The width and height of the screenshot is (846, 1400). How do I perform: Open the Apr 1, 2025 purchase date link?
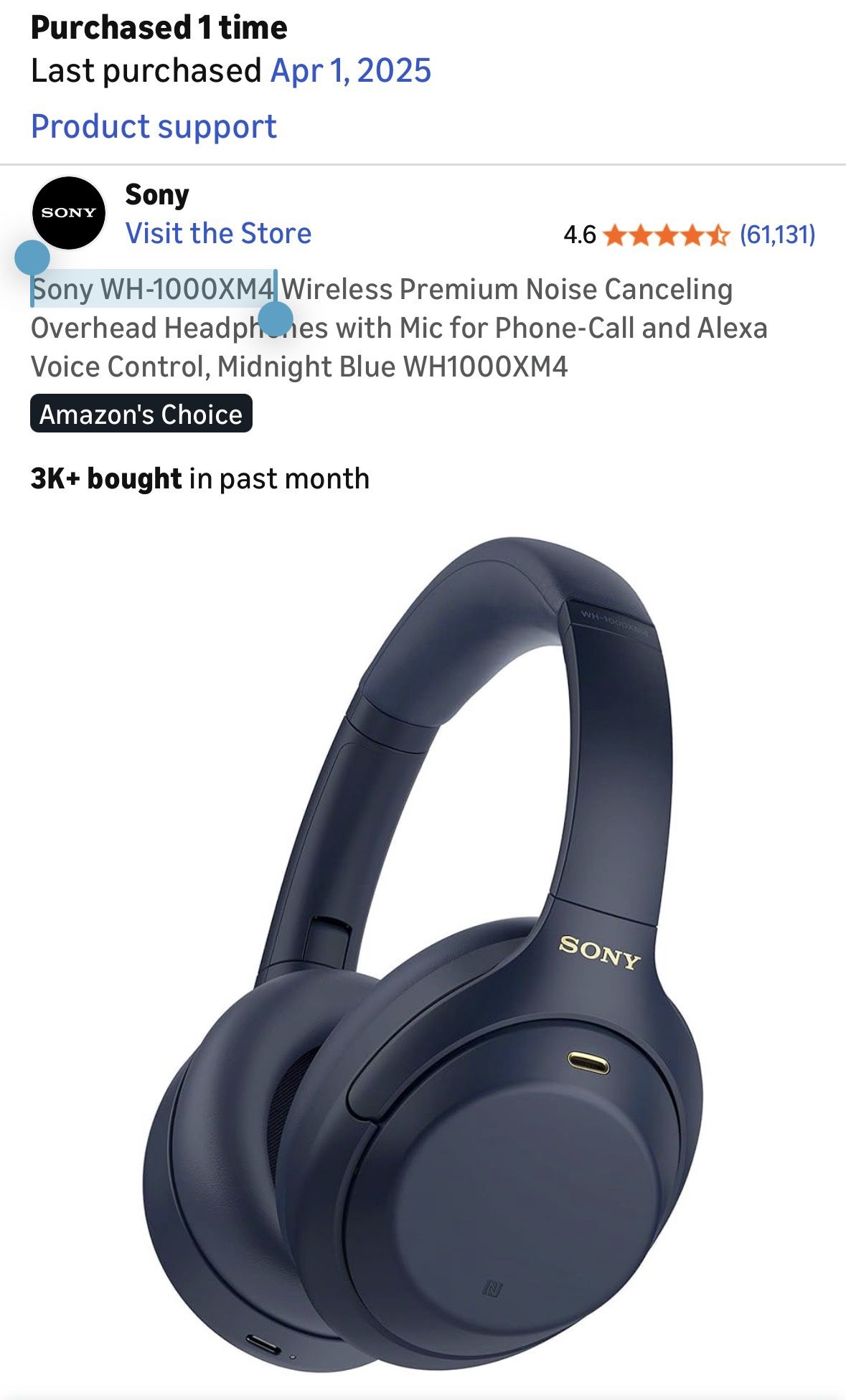[x=350, y=71]
